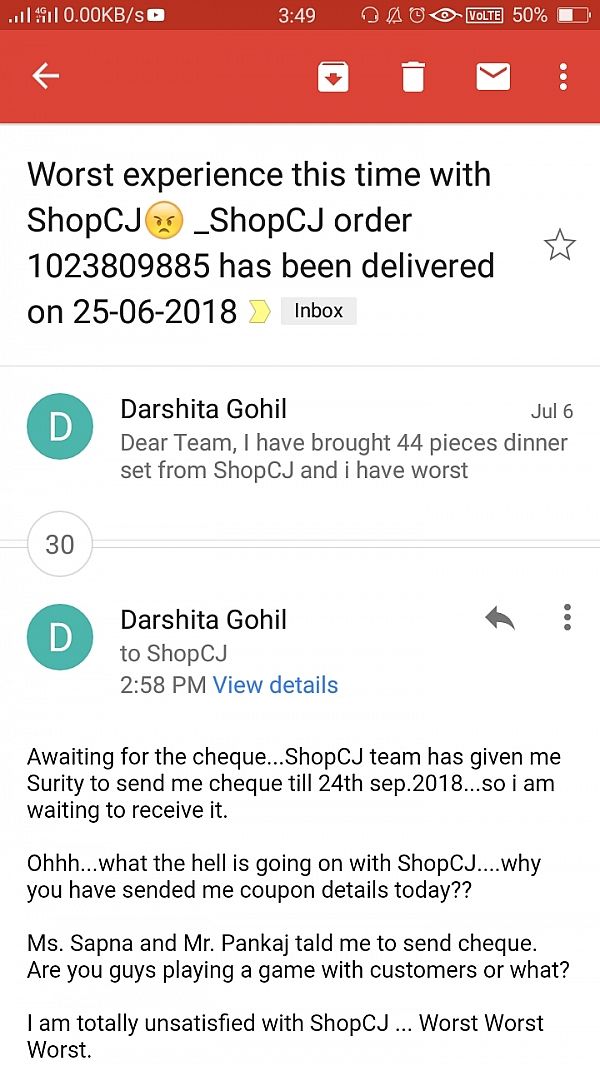Screen dimensions: 600x1066
Task: Mark the conversation as unread
Action: click(493, 76)
